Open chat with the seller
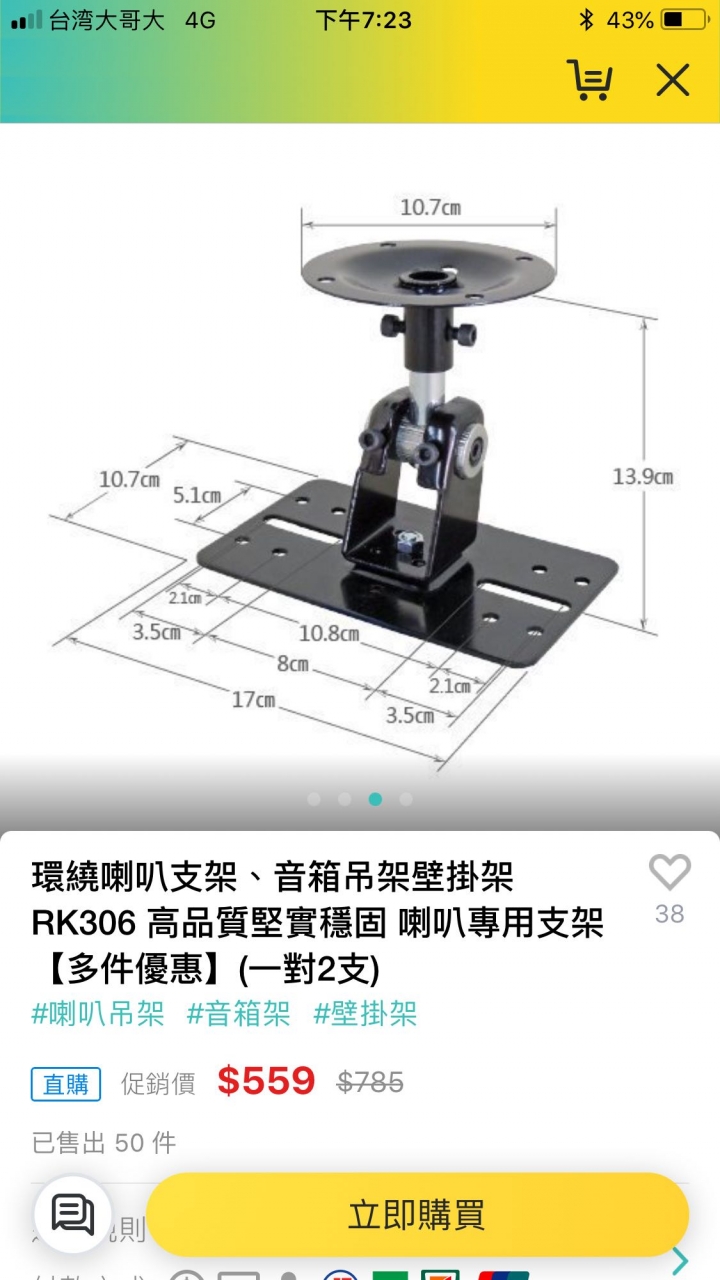The image size is (720, 1280). pyautogui.click(x=72, y=1215)
